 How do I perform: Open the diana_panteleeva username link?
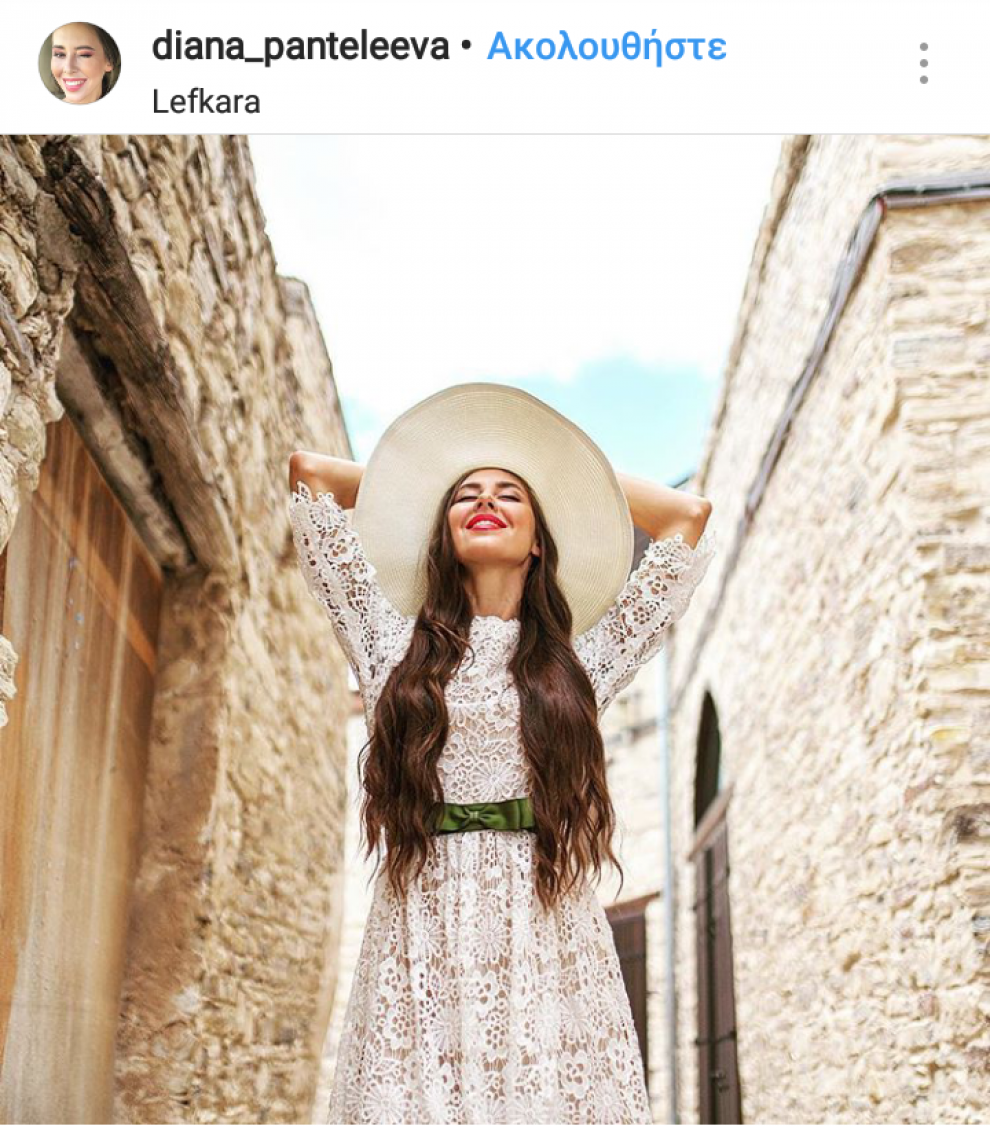[300, 46]
